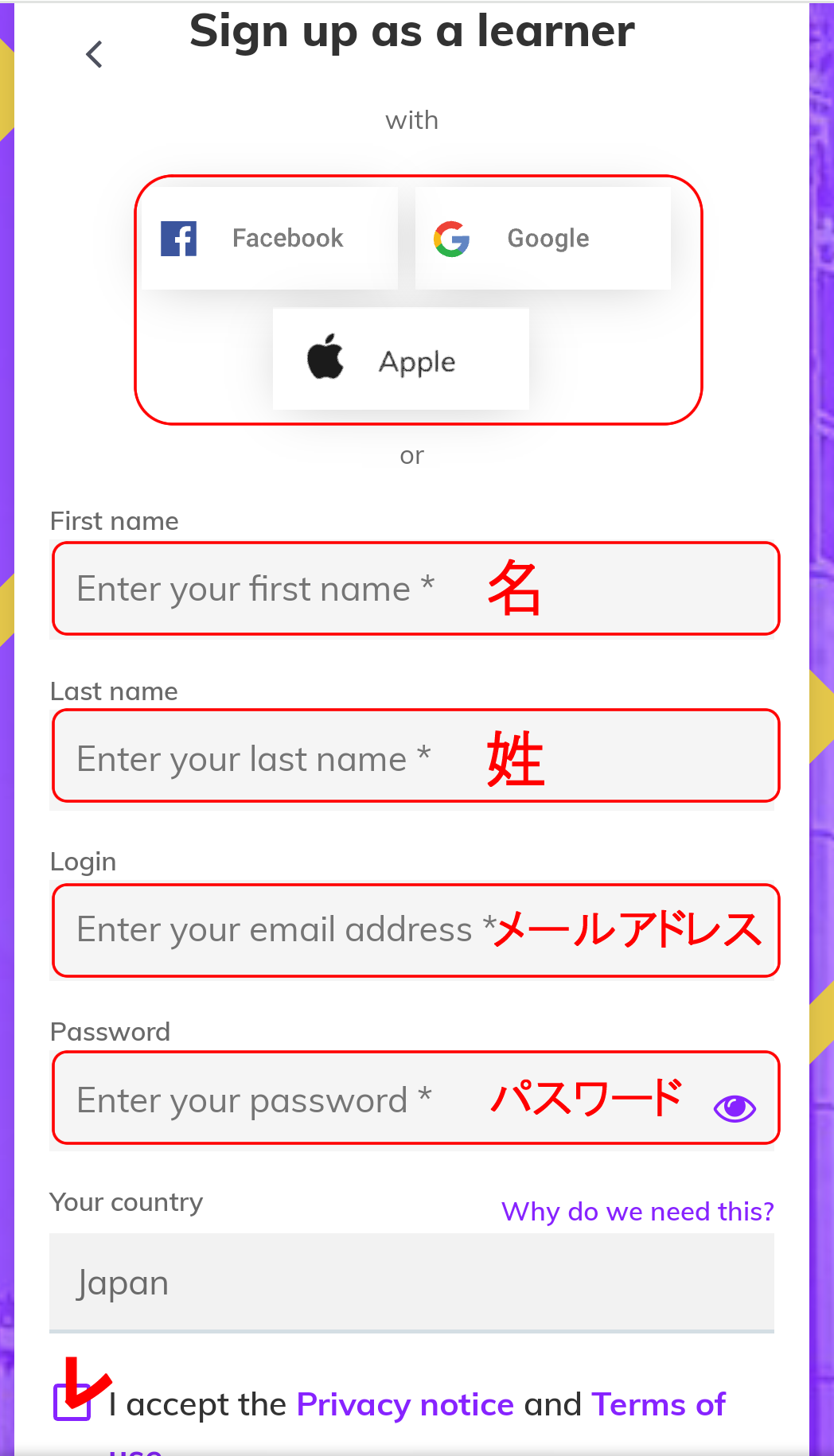Viewport: 834px width, 1456px height.
Task: Focus the first name field
Action: 412,590
